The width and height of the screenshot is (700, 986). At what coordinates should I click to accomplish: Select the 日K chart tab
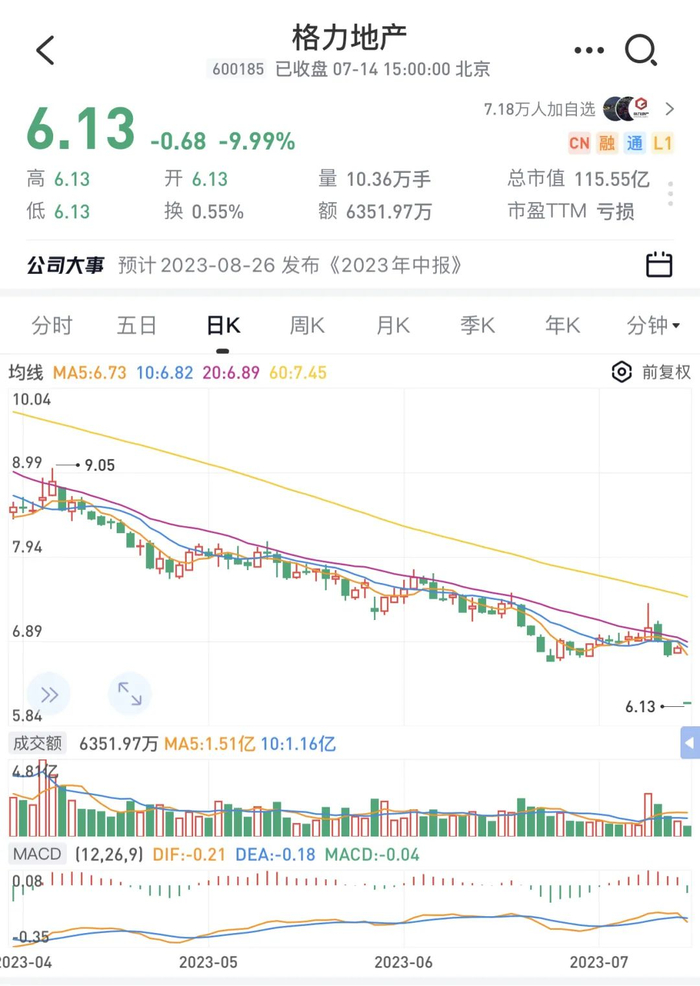click(222, 325)
